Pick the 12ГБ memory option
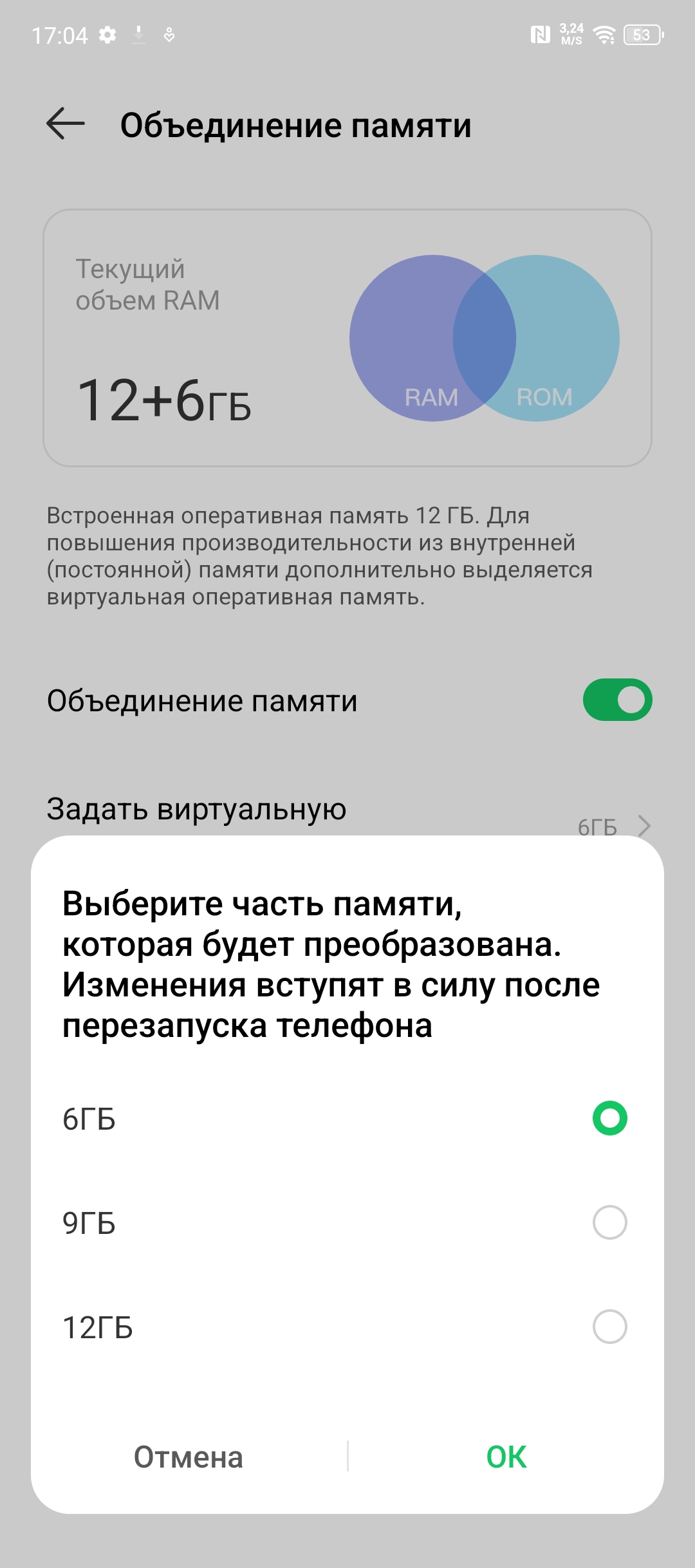695x1568 pixels. pyautogui.click(x=609, y=1327)
